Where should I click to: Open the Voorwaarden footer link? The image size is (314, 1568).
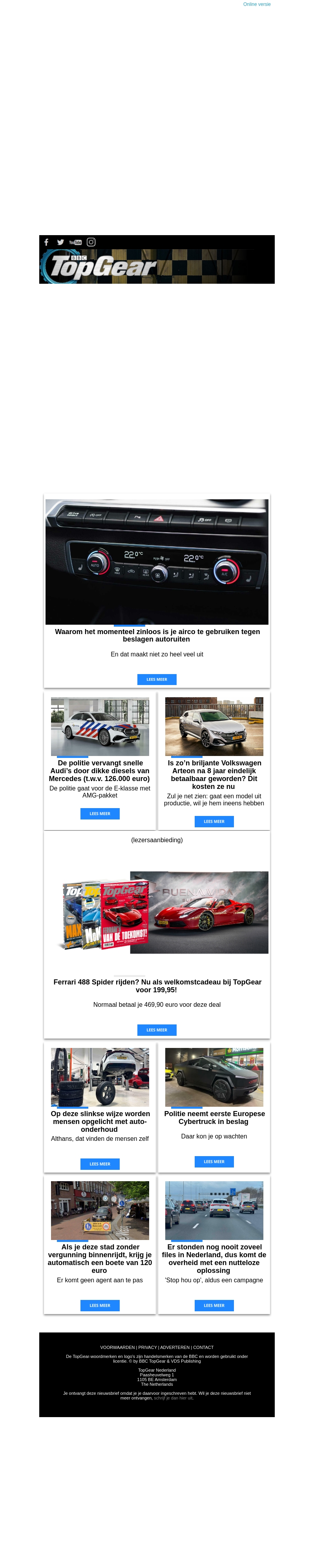point(117,1347)
